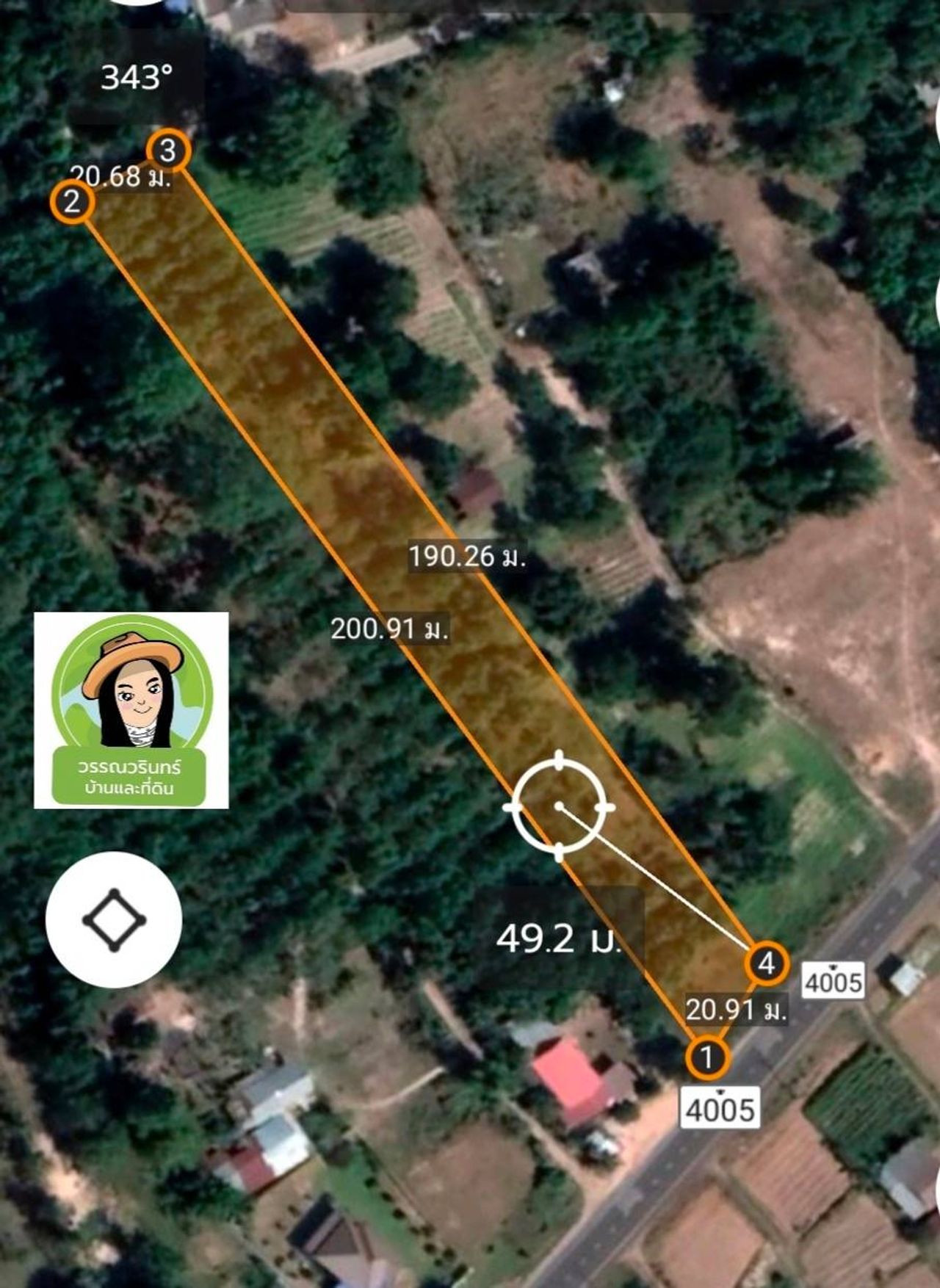Select measurement point 1 near the road
940x1288 pixels.
coord(707,1058)
